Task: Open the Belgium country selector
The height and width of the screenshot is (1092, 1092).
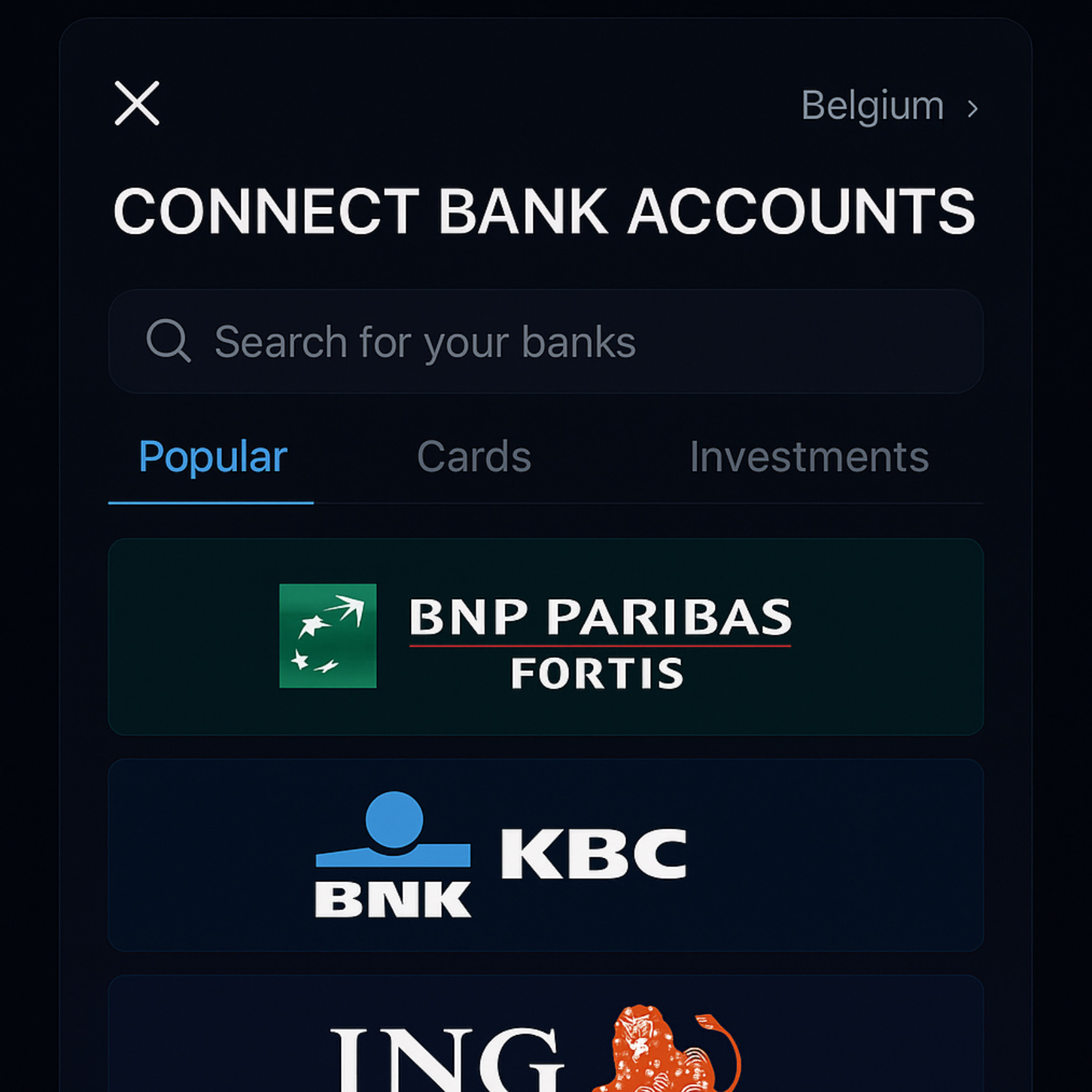Action: point(888,106)
